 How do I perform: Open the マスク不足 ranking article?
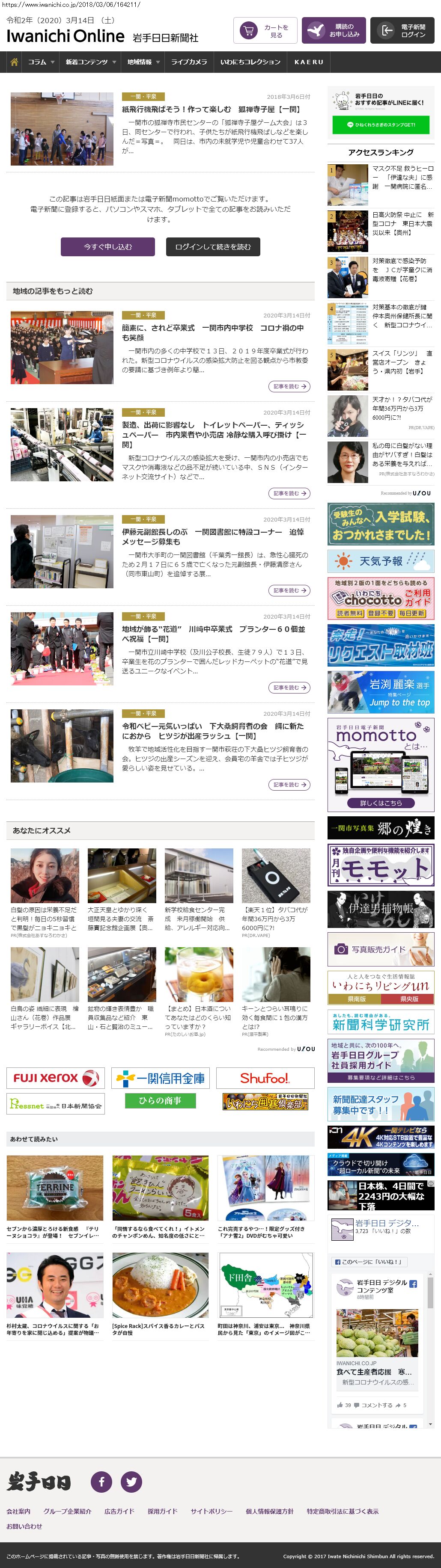point(402,177)
